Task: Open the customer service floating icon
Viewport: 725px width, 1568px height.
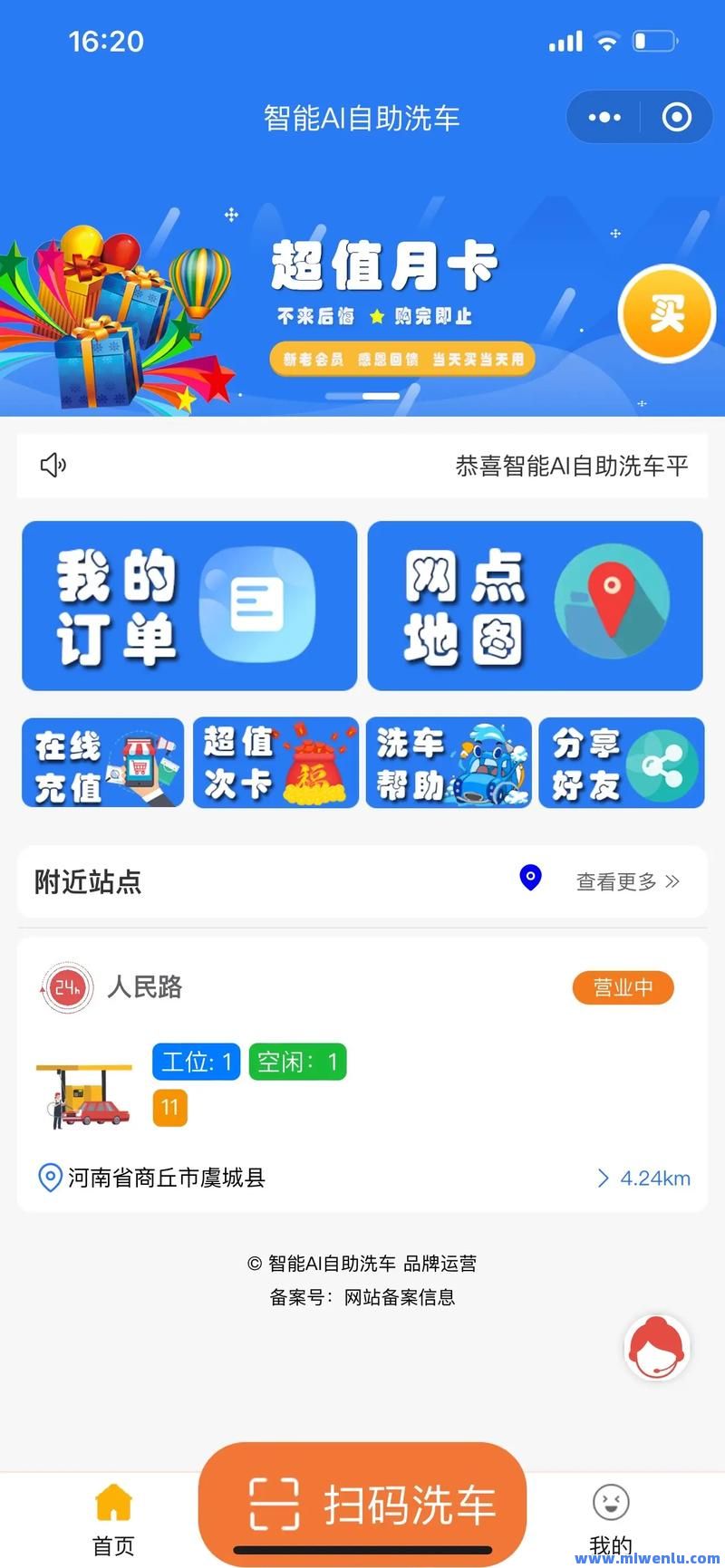Action: click(656, 1348)
